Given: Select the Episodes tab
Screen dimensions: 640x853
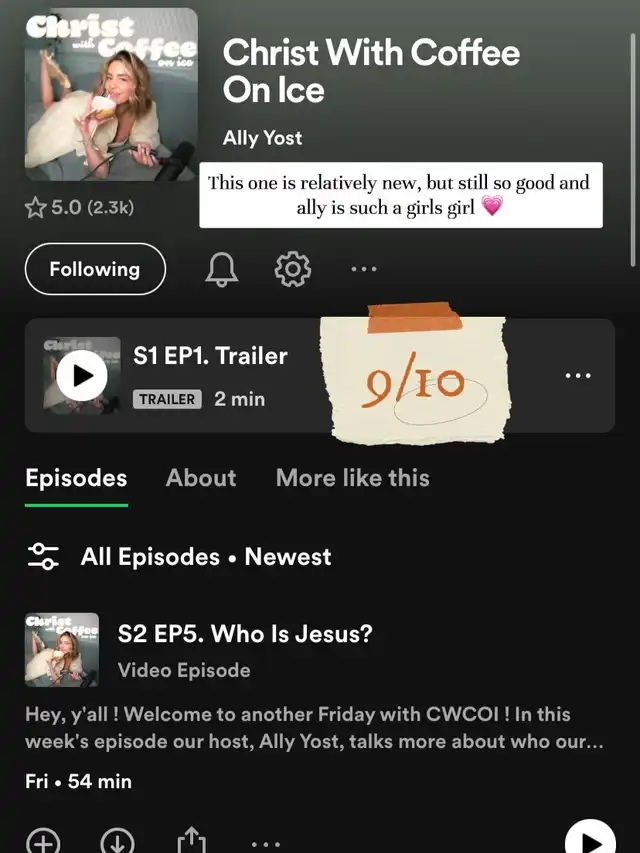Looking at the screenshot, I should click(x=76, y=478).
